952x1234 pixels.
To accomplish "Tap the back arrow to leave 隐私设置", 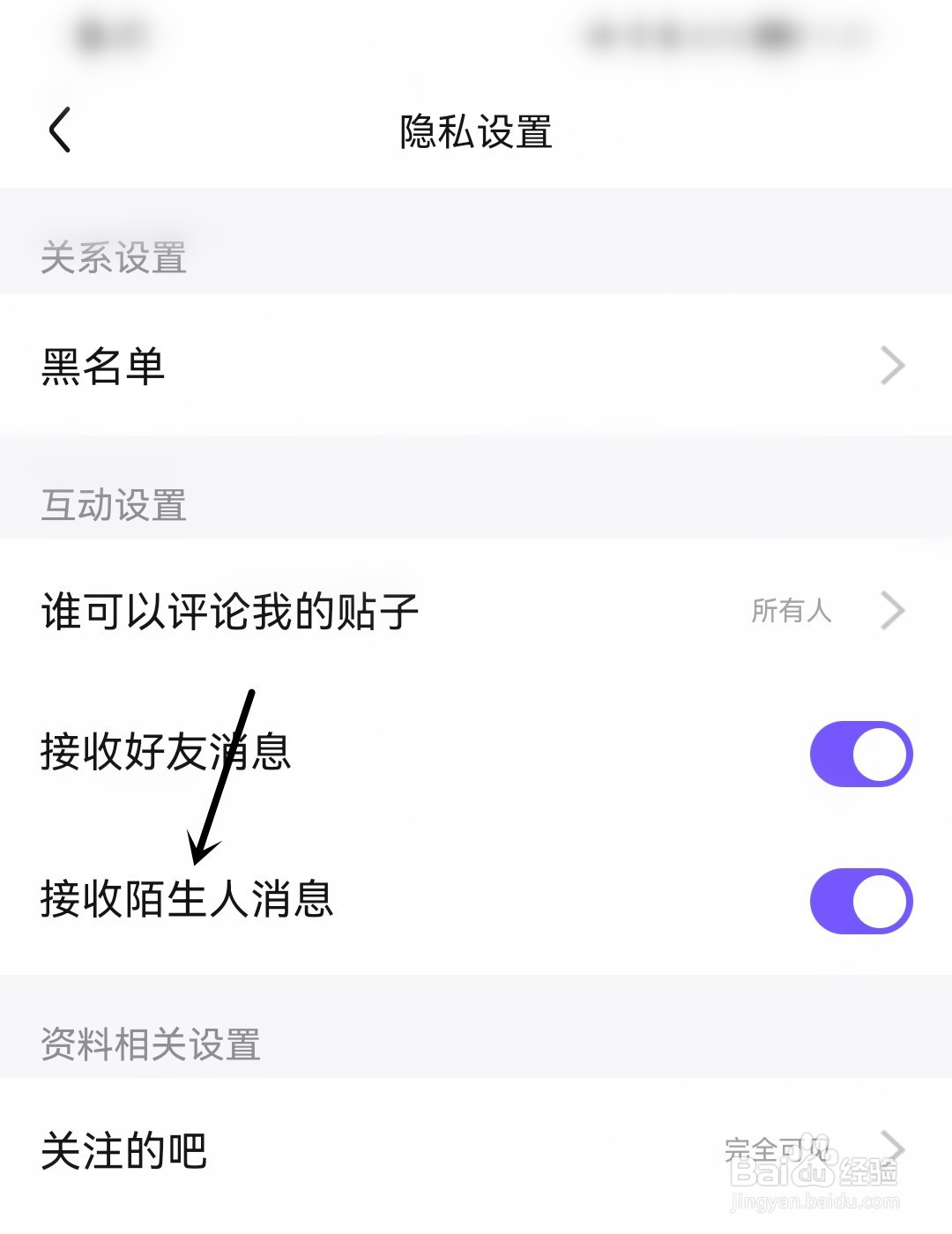I will click(59, 130).
